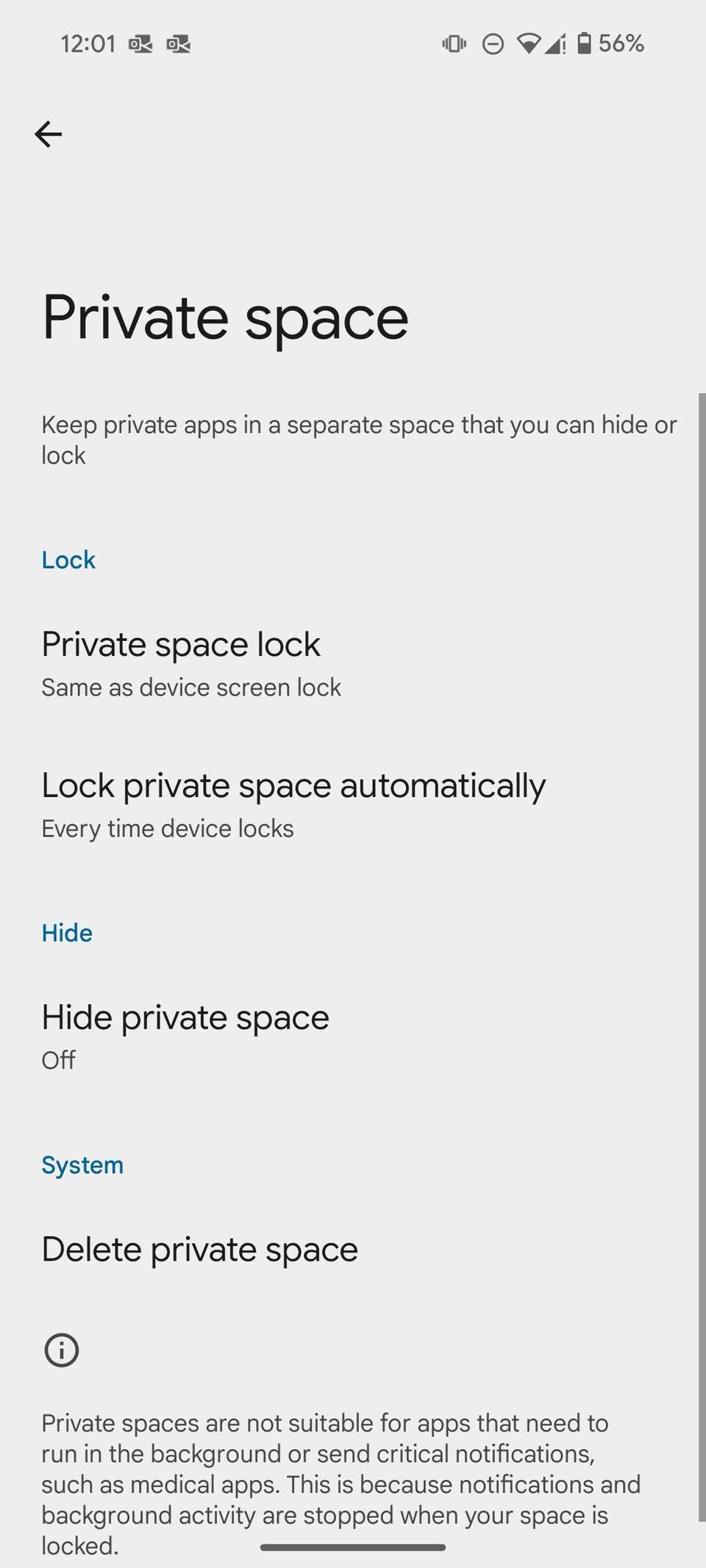The height and width of the screenshot is (1568, 706).
Task: Select the Lock section header
Action: [x=68, y=559]
